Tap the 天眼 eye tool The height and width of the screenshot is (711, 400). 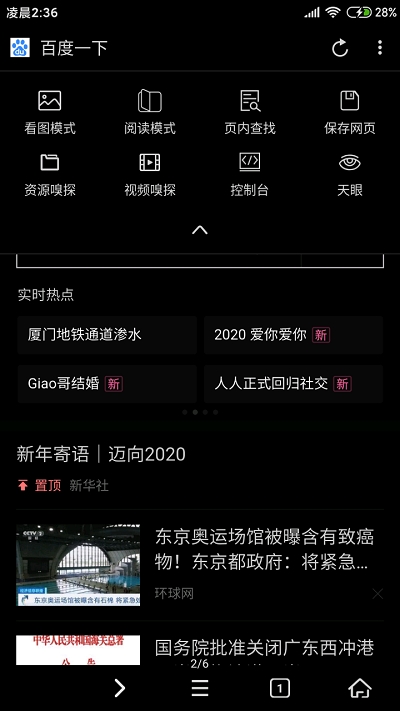pos(350,175)
